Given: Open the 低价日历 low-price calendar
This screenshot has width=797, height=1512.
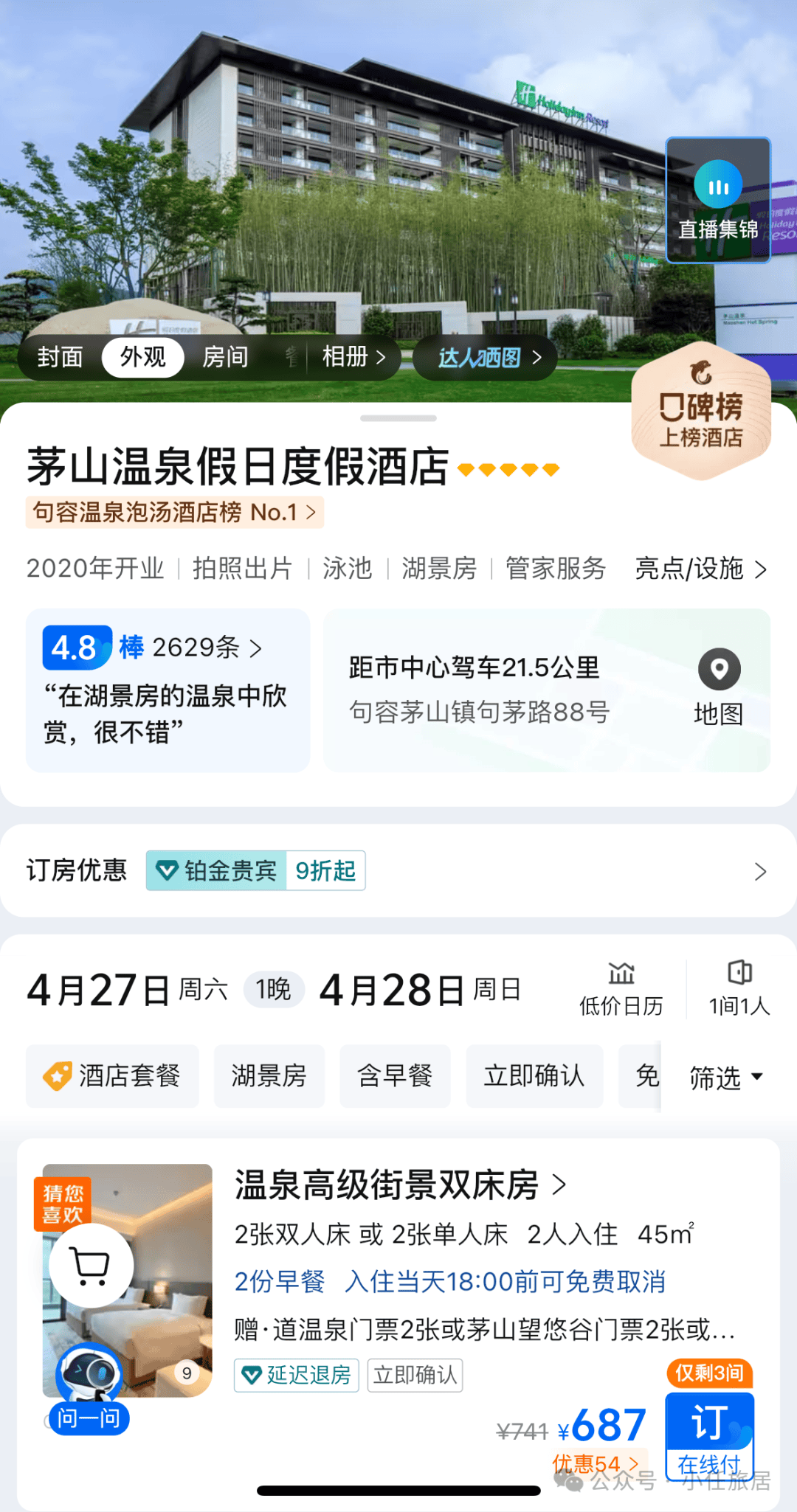Looking at the screenshot, I should pos(621,988).
